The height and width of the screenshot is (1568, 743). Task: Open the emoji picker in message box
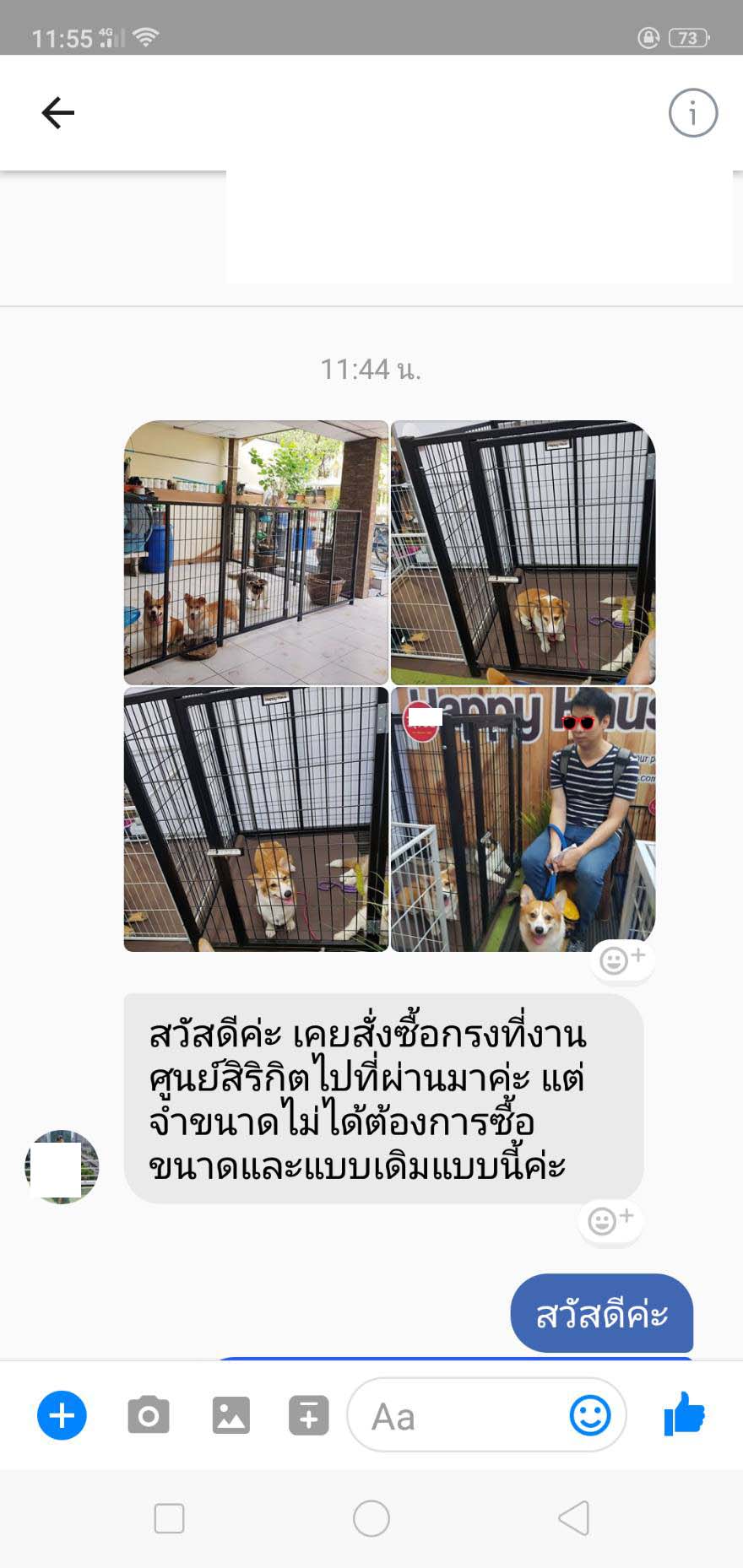pos(590,1415)
